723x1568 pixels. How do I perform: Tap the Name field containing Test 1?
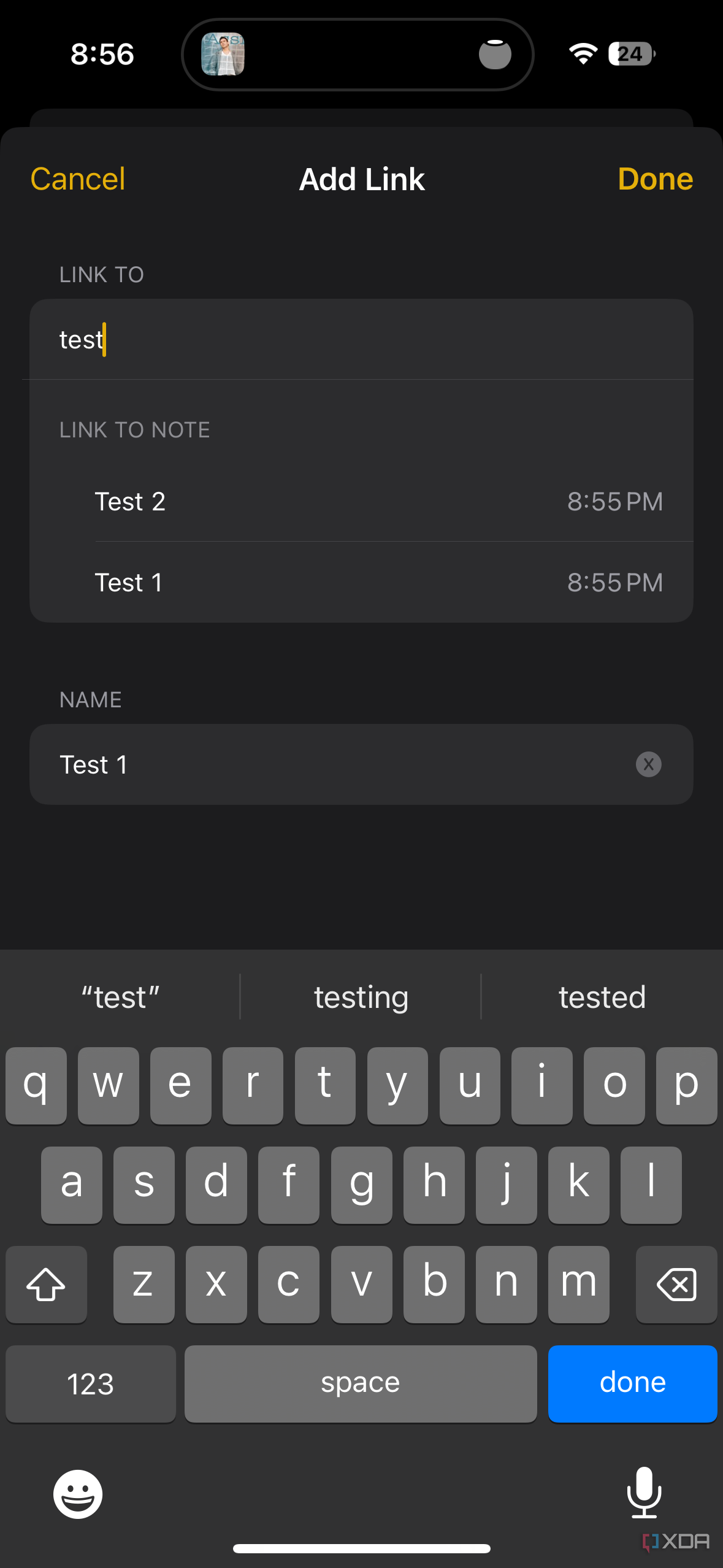361,764
